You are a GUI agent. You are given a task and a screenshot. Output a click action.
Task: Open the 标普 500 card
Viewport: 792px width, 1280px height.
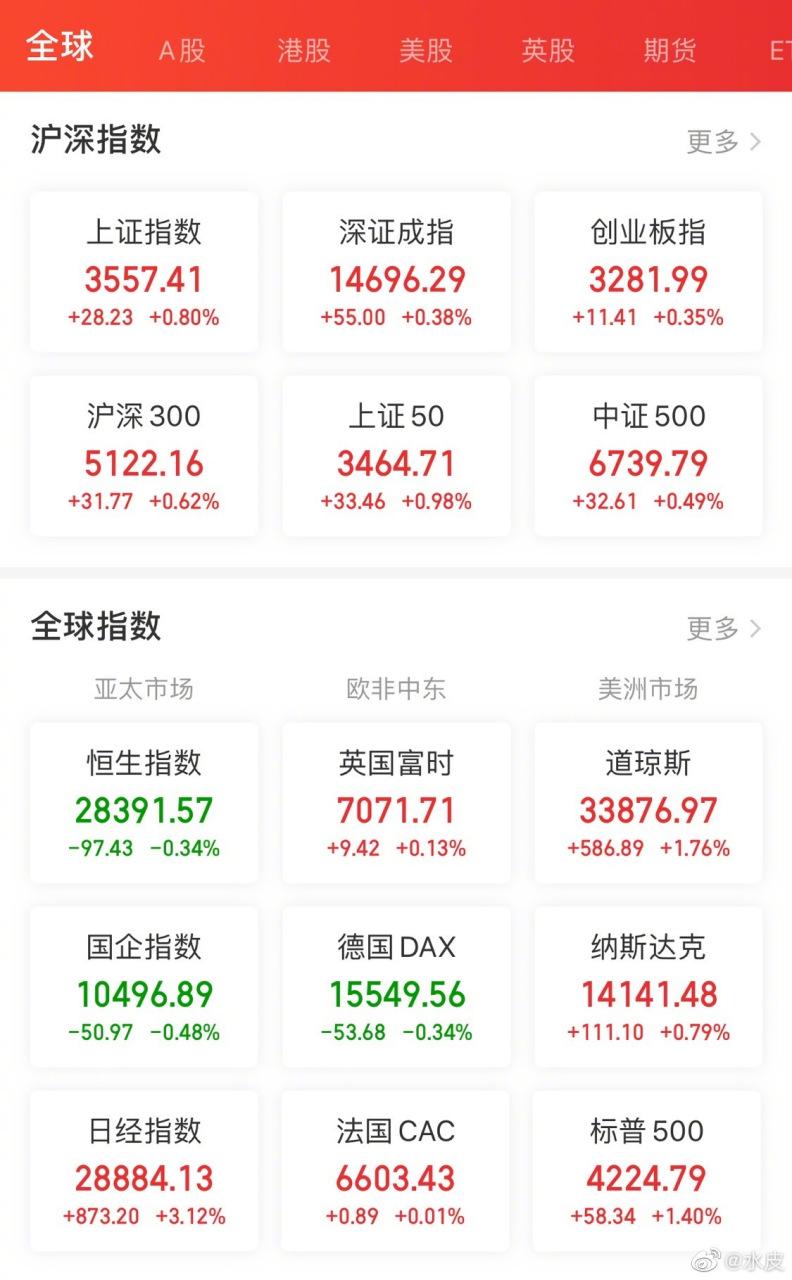pyautogui.click(x=648, y=1171)
